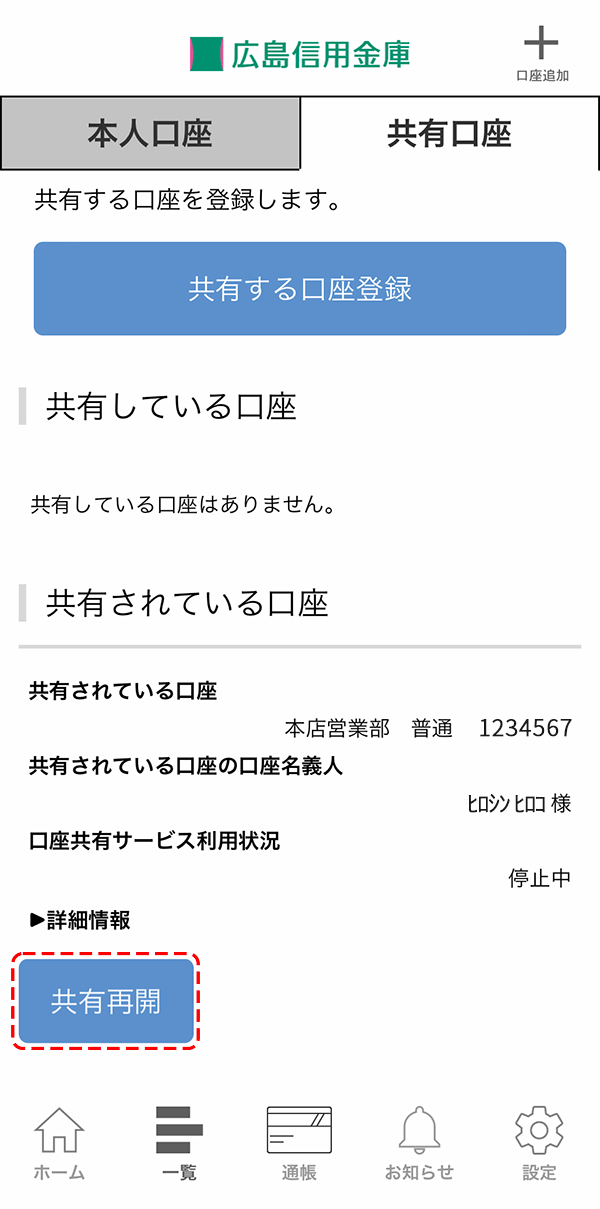Open the 一覧 tab
Viewport: 600px width, 1209px height.
click(179, 1144)
